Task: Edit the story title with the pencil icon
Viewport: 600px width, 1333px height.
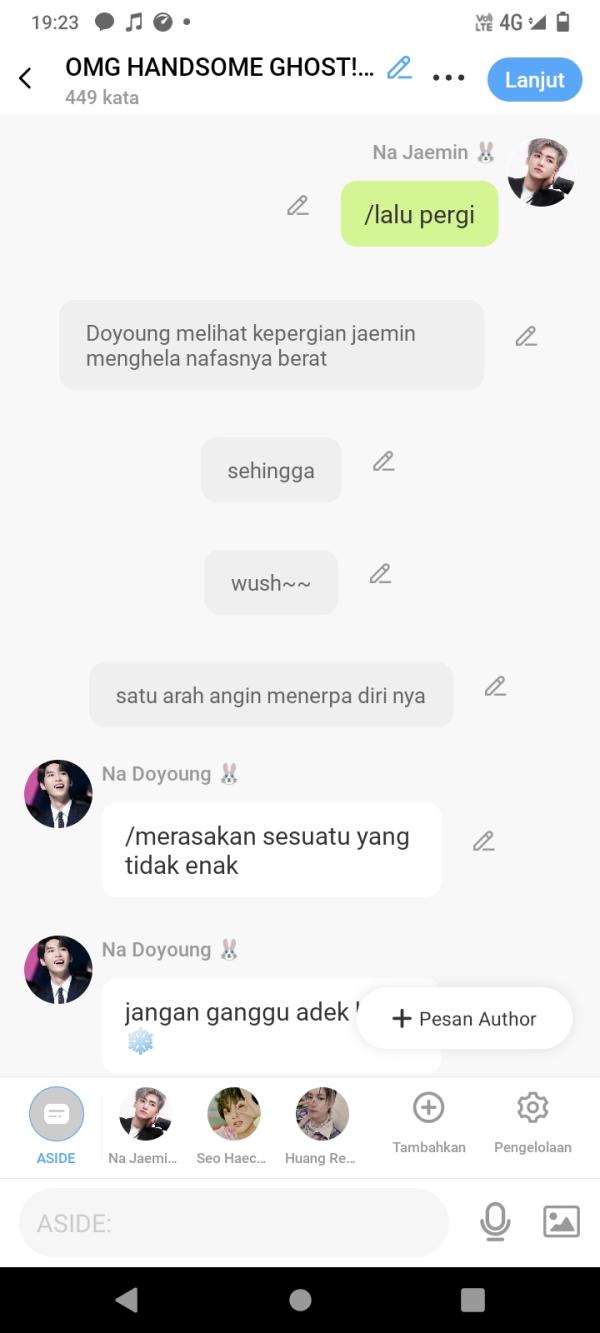Action: click(x=399, y=68)
